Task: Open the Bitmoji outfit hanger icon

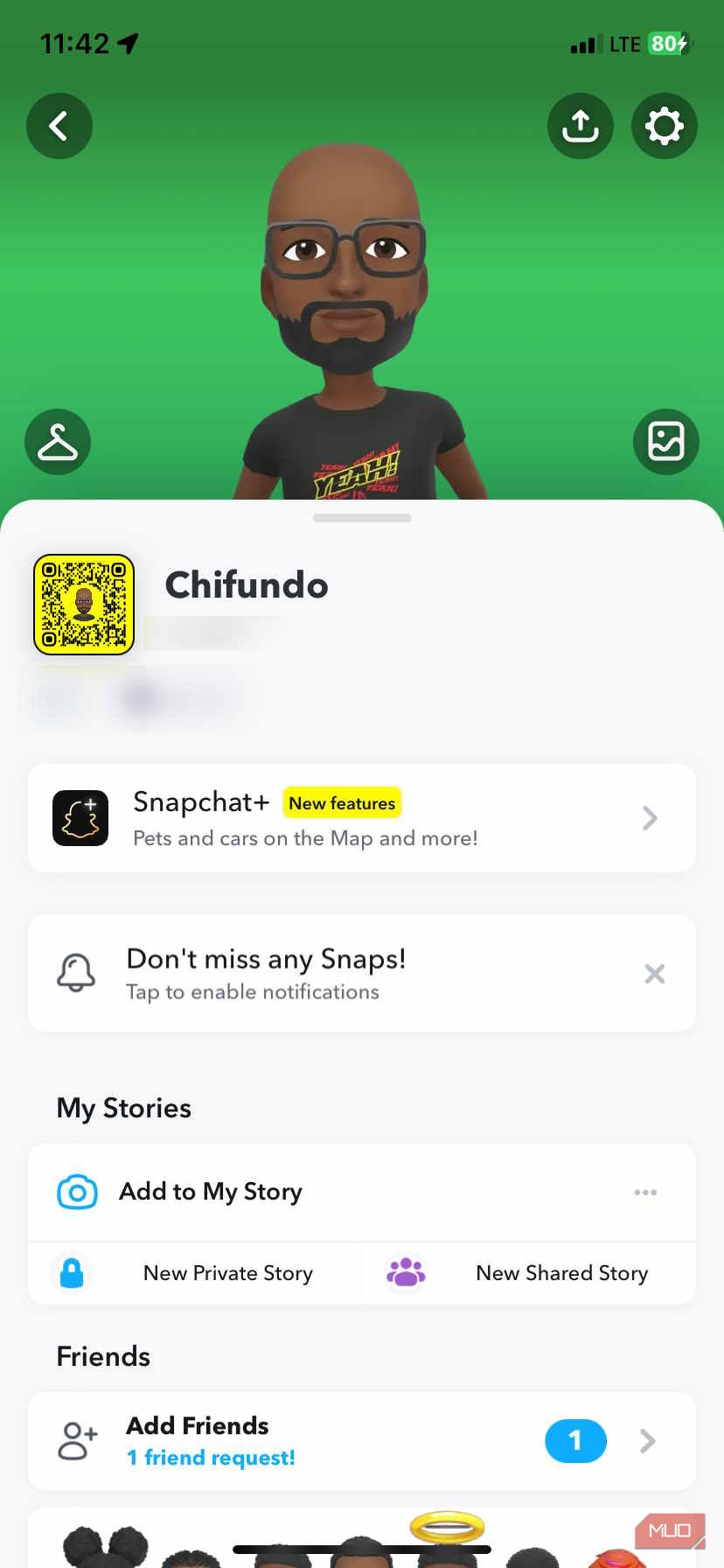Action: pyautogui.click(x=58, y=442)
